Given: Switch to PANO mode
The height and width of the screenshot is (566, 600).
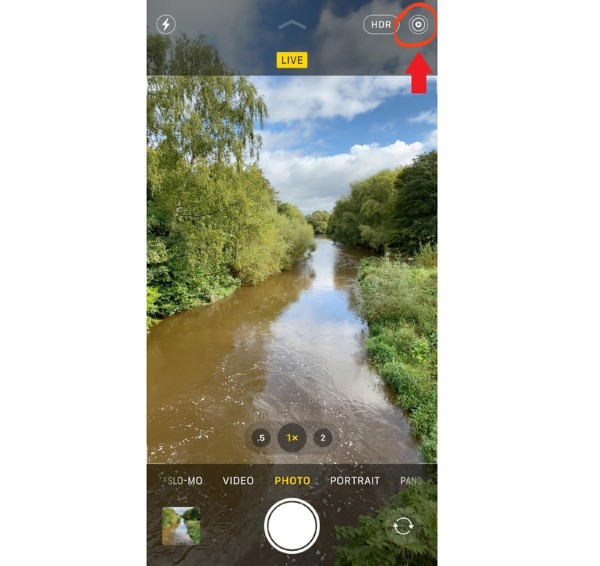Looking at the screenshot, I should tap(411, 481).
